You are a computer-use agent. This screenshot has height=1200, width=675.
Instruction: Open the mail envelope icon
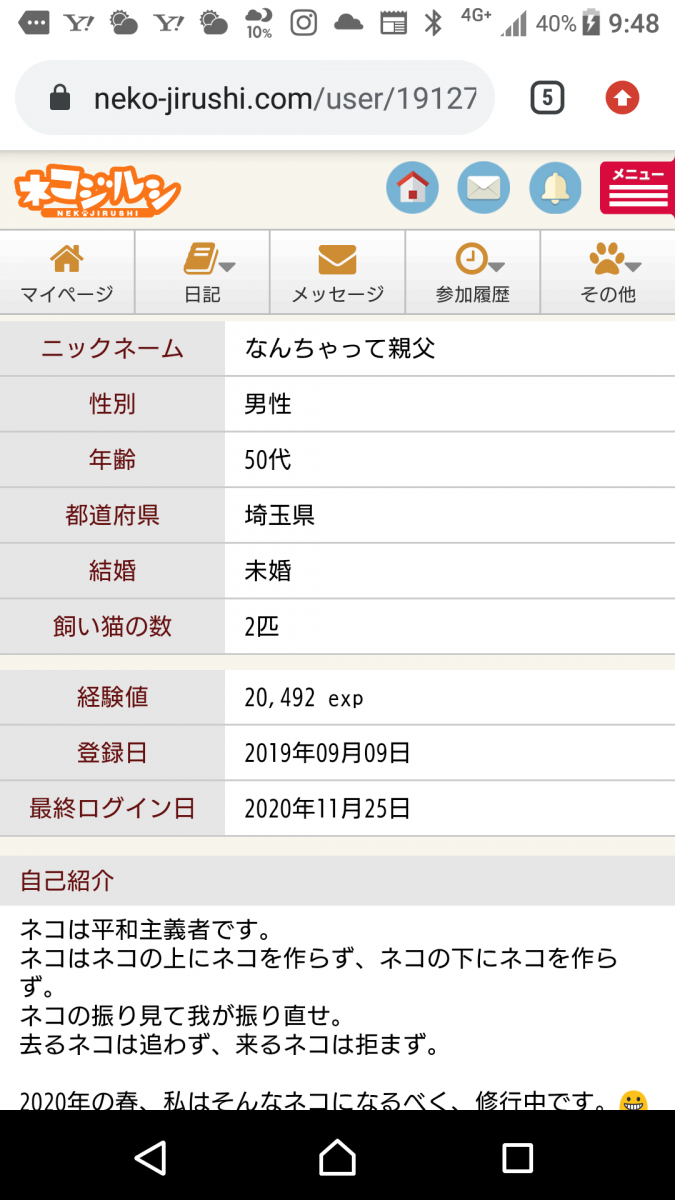tap(483, 187)
